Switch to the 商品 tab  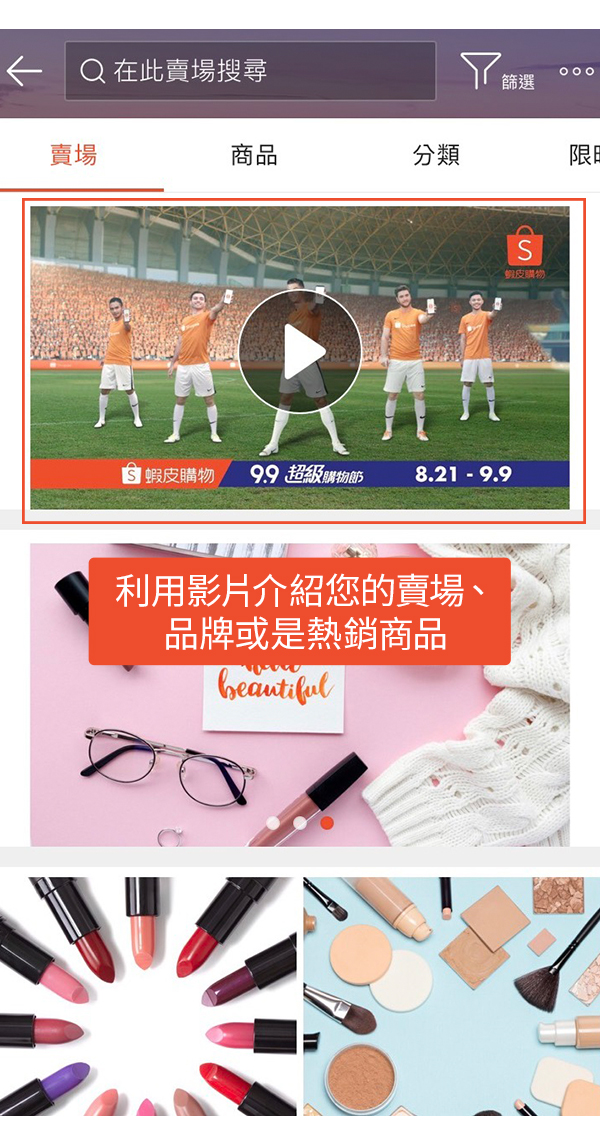(254, 155)
